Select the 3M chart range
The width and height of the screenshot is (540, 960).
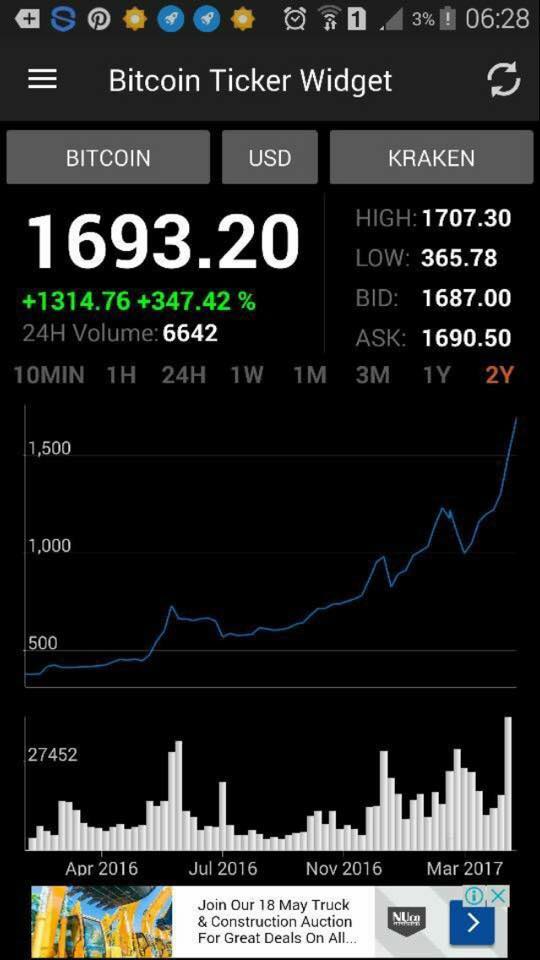click(372, 375)
